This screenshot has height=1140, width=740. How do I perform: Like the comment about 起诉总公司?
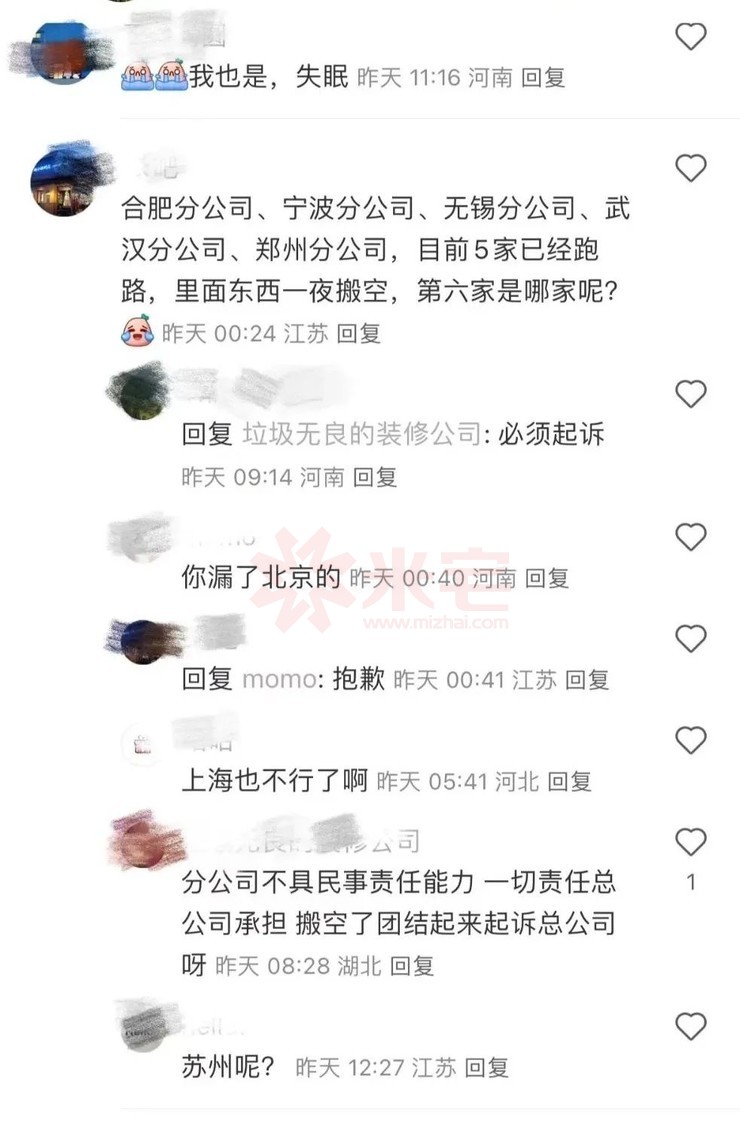point(691,843)
